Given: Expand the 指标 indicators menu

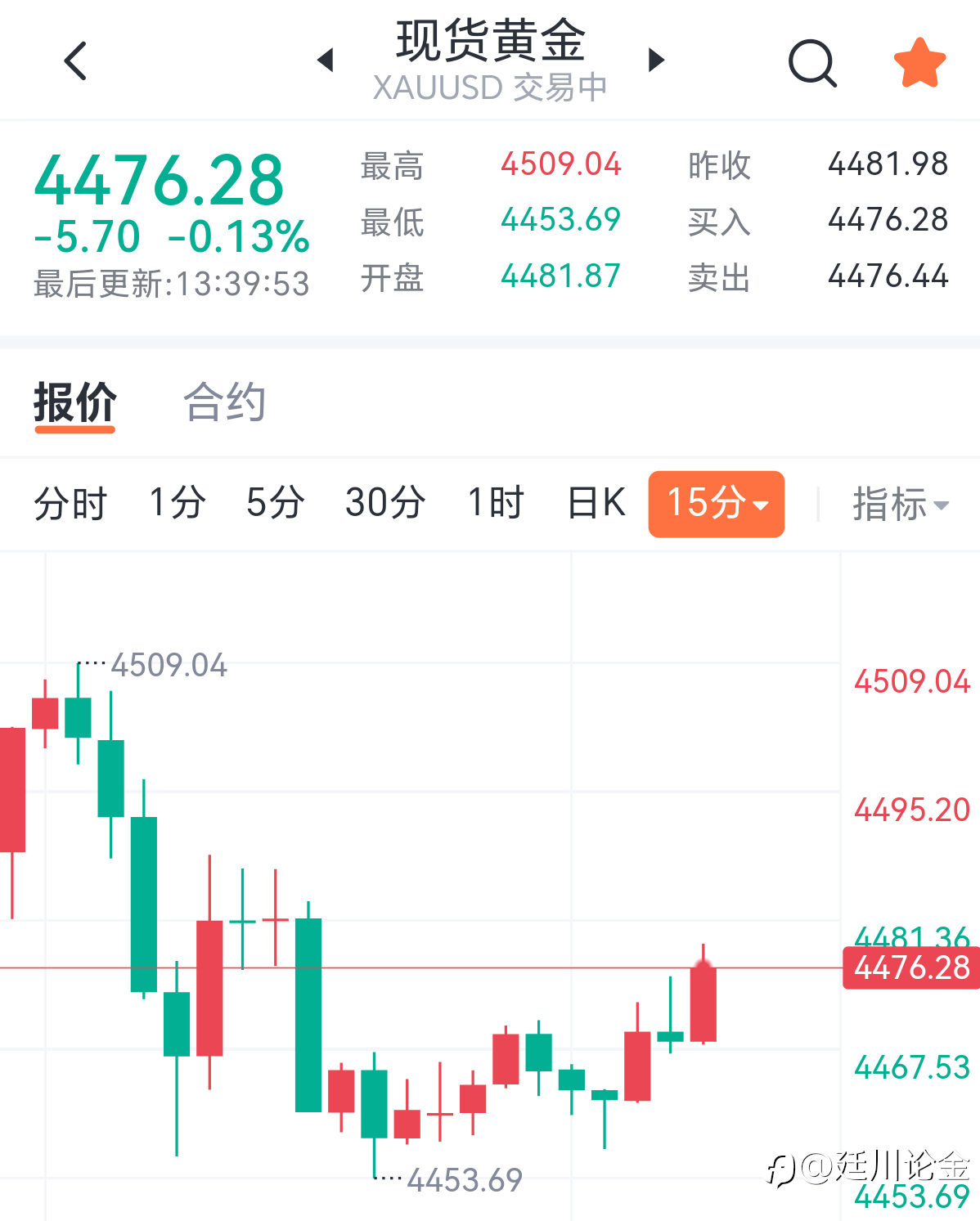Looking at the screenshot, I should 901,504.
